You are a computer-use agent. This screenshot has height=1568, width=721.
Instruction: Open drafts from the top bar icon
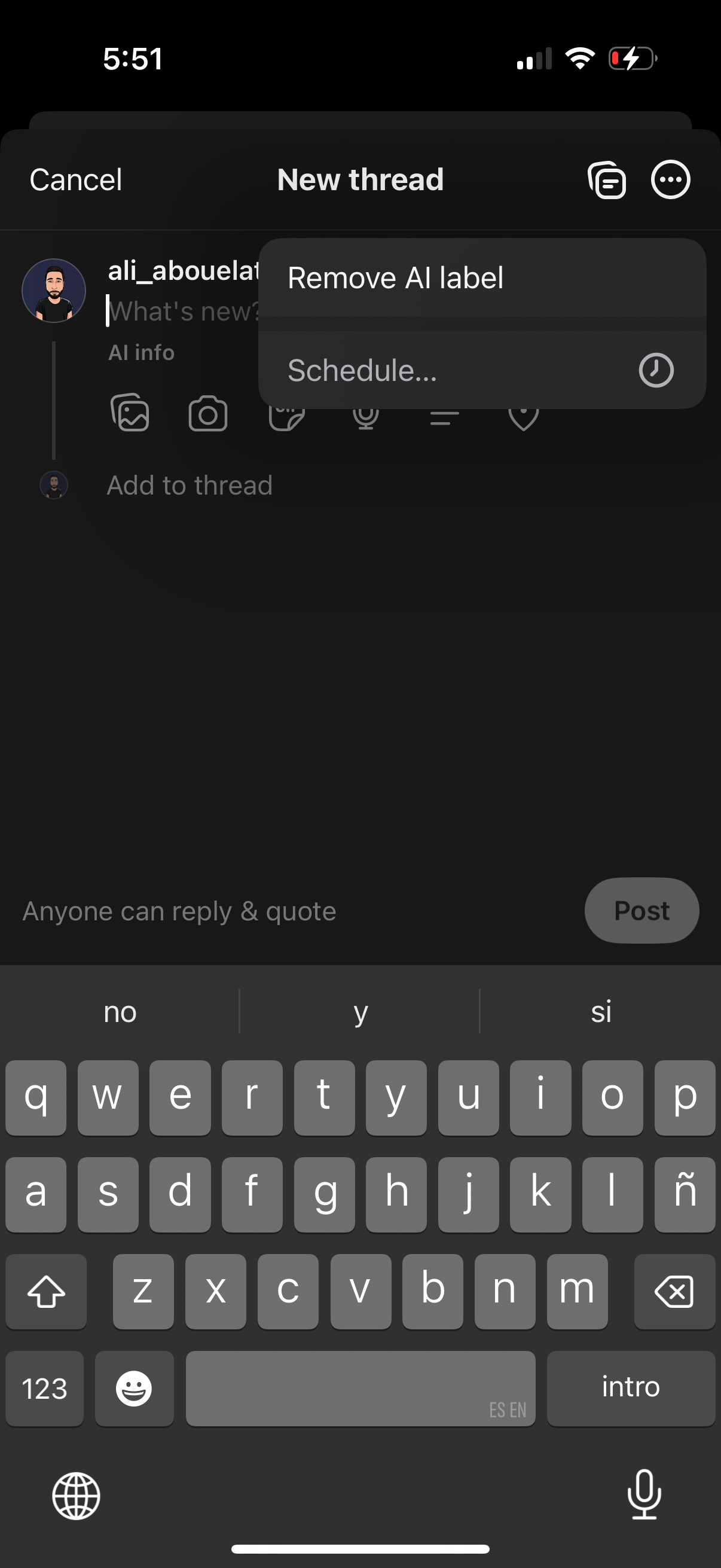[x=608, y=179]
